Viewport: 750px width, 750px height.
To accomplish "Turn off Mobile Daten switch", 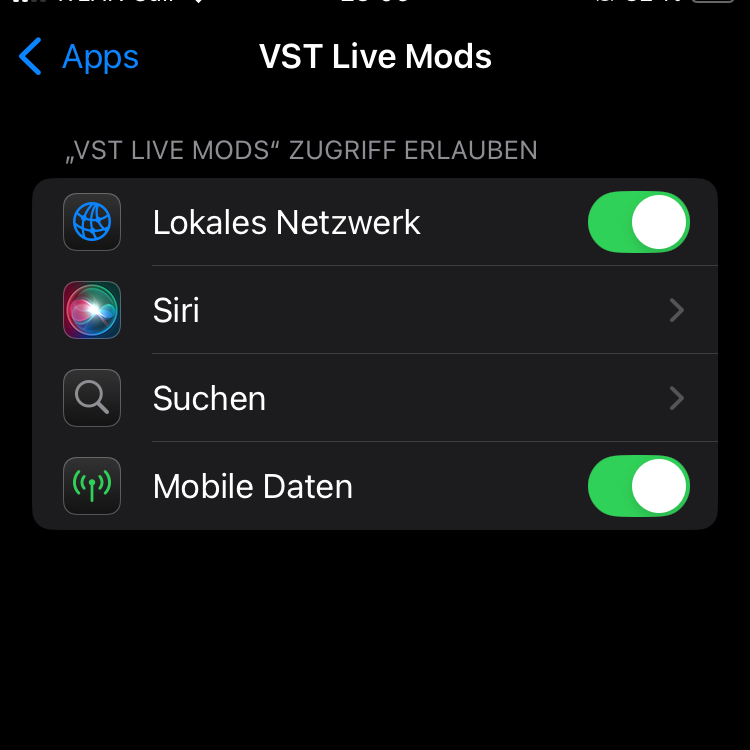I will (638, 486).
